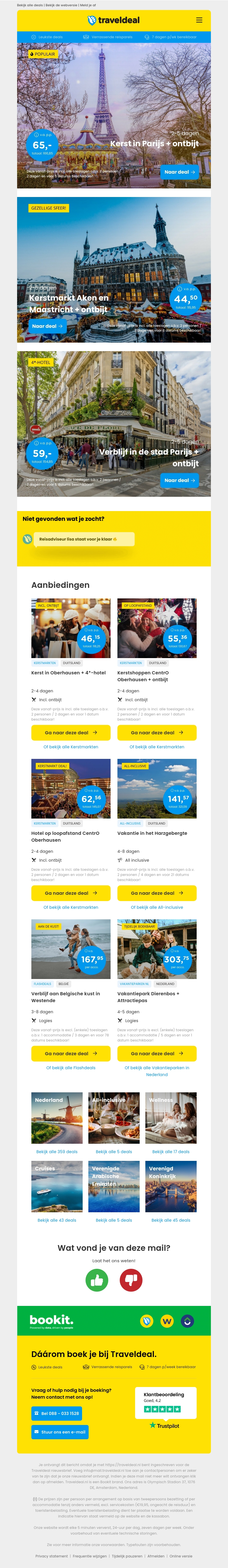This screenshot has width=228, height=1568.
Task: Tap Naar deal for Kerstmarkt Aken en Maastricht
Action: point(47,326)
